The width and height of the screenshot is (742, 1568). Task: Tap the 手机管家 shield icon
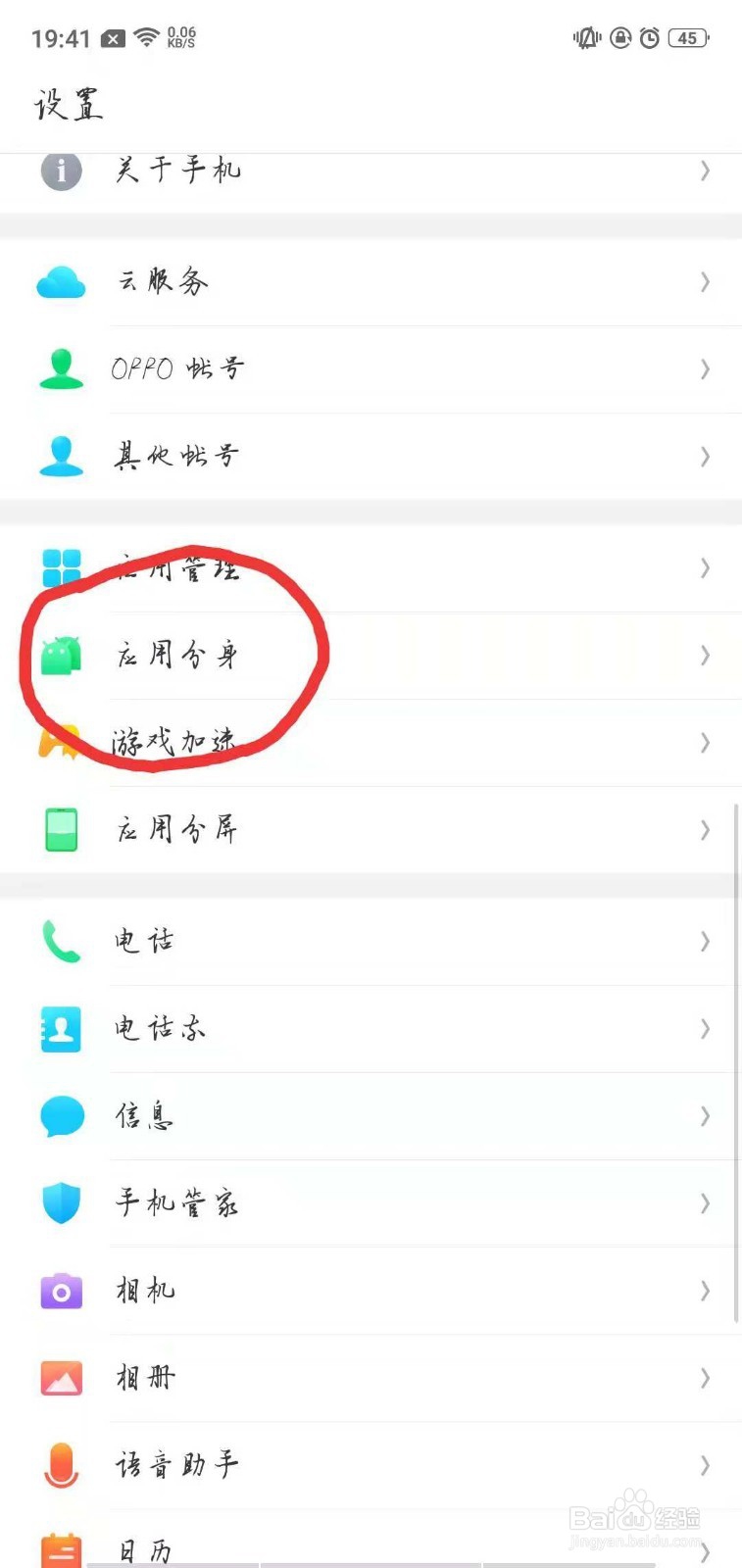click(x=61, y=1203)
